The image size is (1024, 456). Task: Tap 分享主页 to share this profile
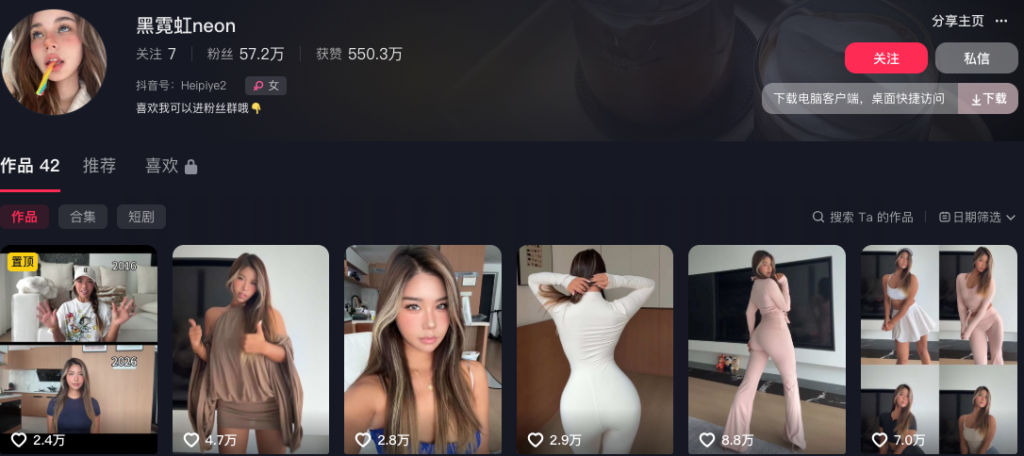[x=957, y=20]
